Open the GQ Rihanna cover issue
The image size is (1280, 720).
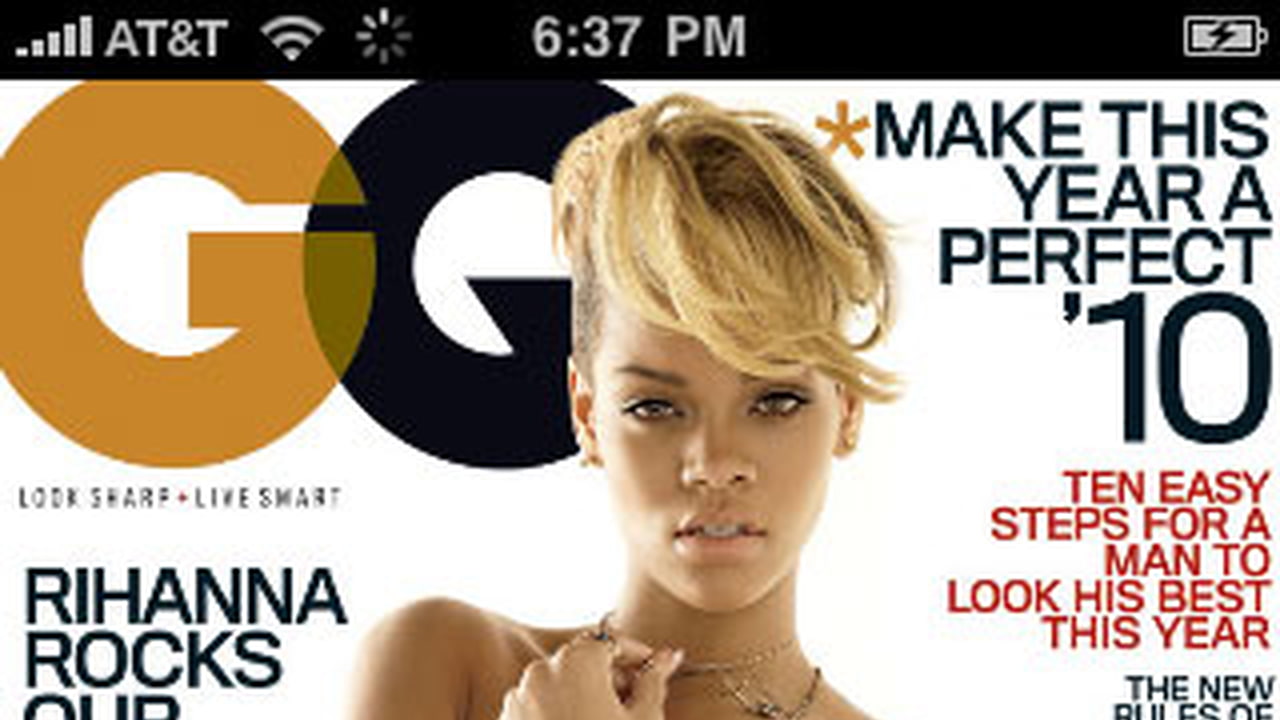coord(640,400)
